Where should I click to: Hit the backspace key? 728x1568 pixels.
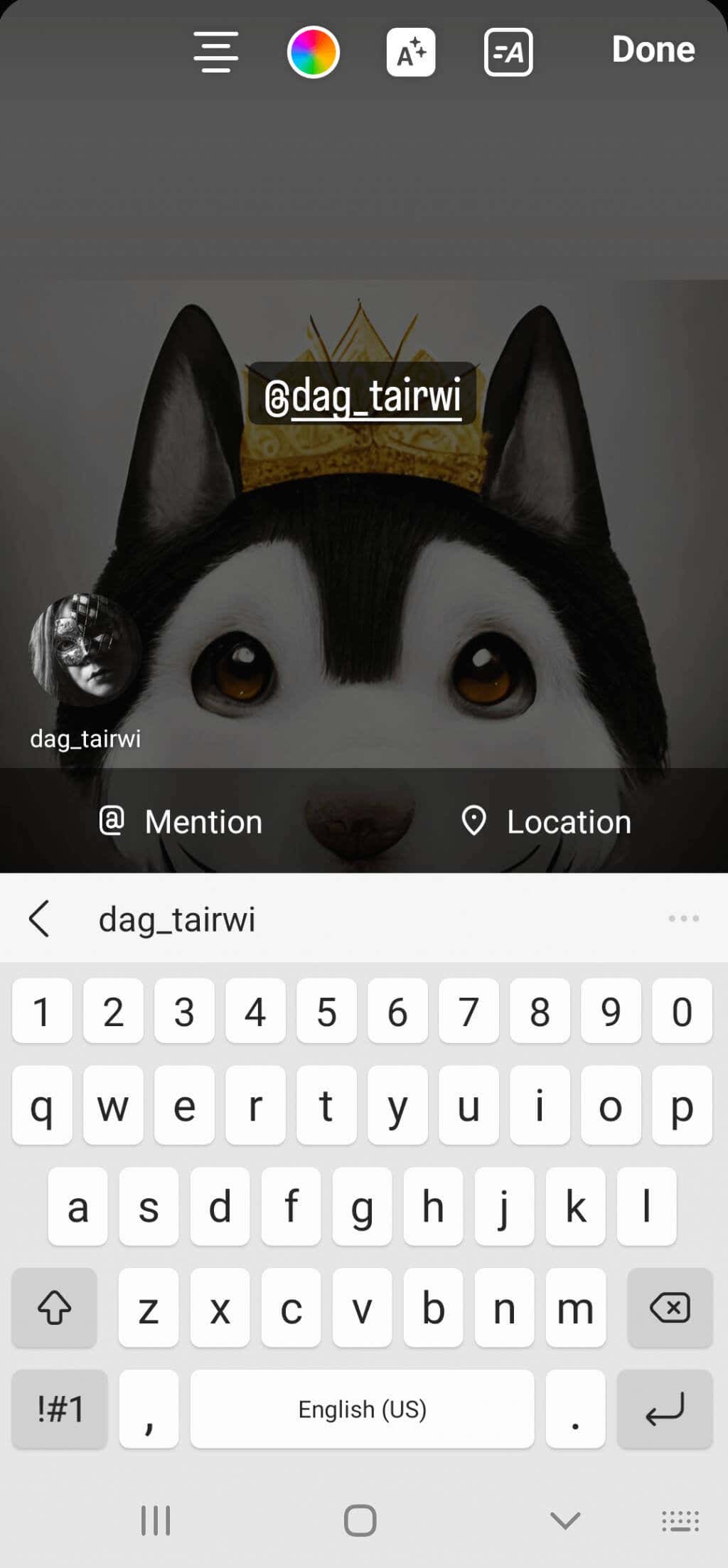coord(670,1307)
